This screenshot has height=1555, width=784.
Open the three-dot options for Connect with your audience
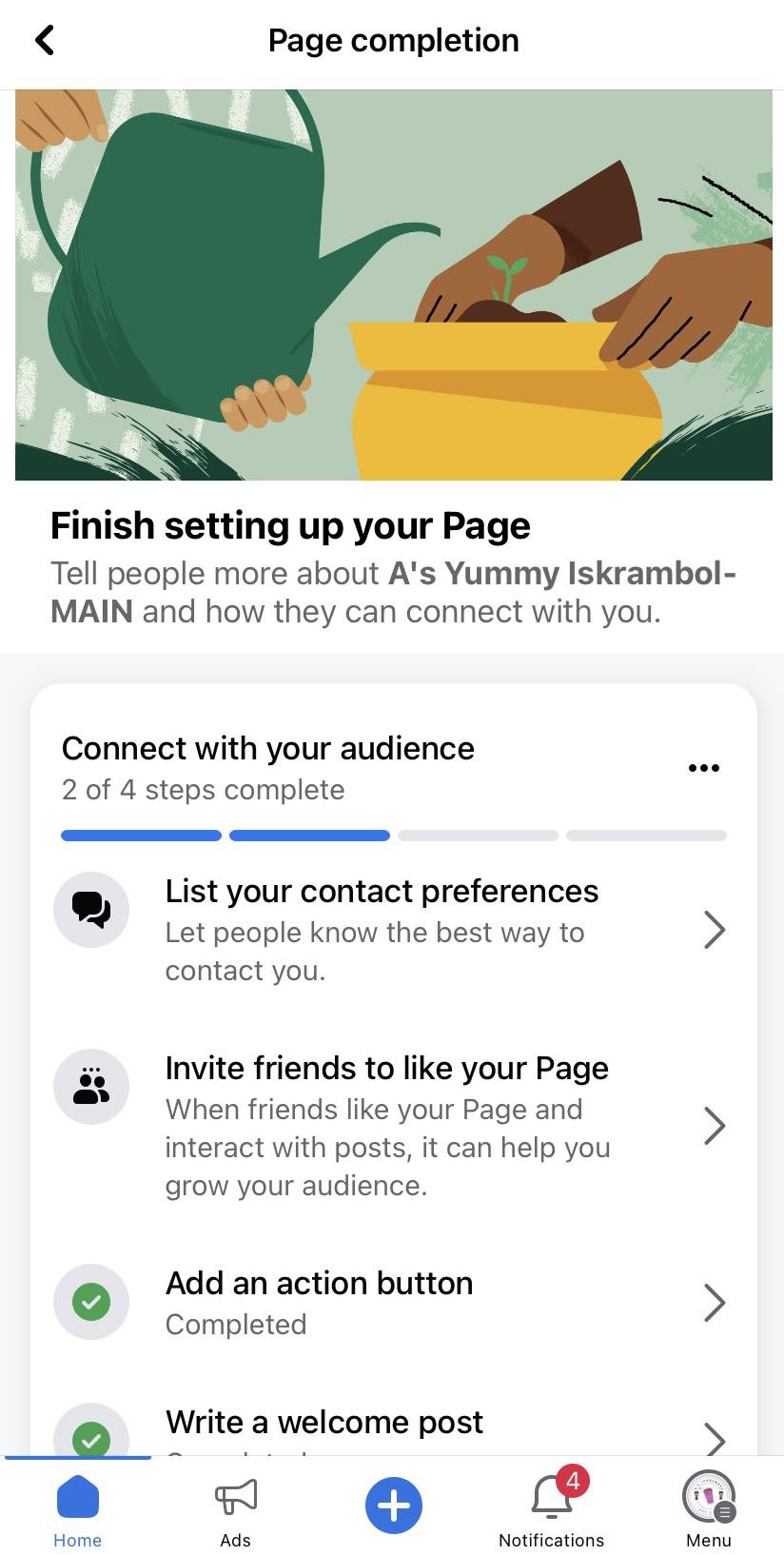click(703, 768)
